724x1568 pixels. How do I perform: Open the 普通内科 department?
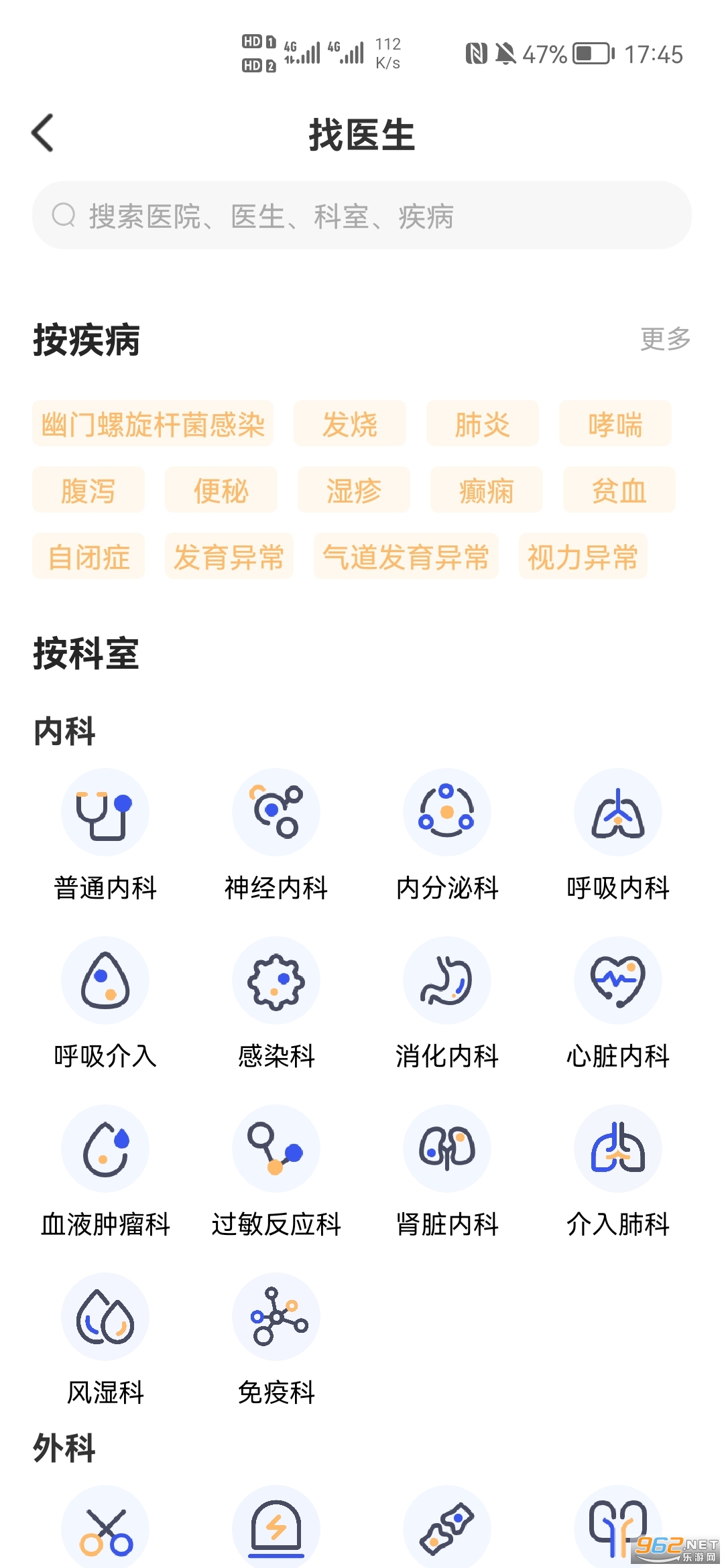[x=105, y=834]
